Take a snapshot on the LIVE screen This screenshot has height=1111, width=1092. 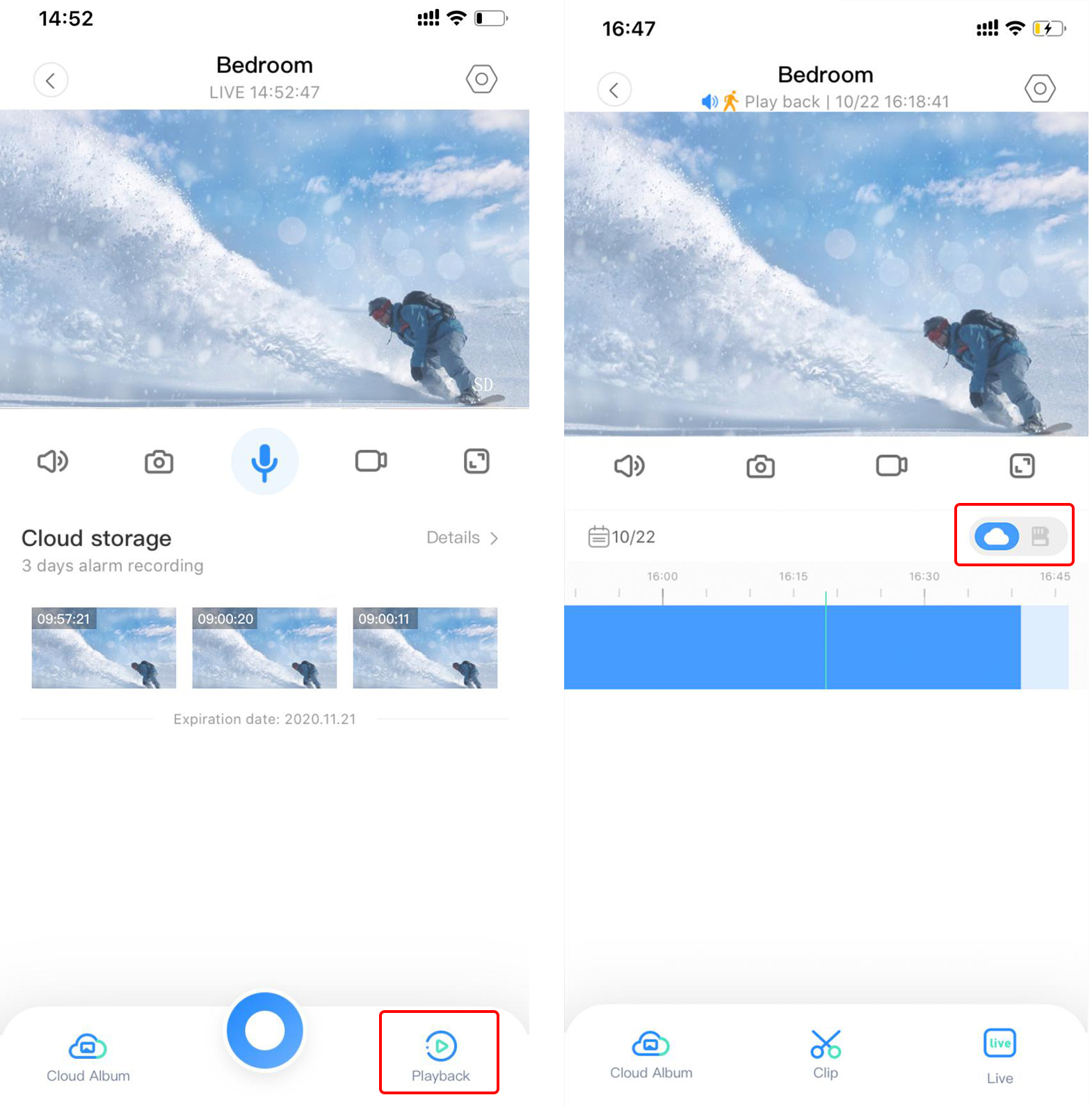point(159,462)
